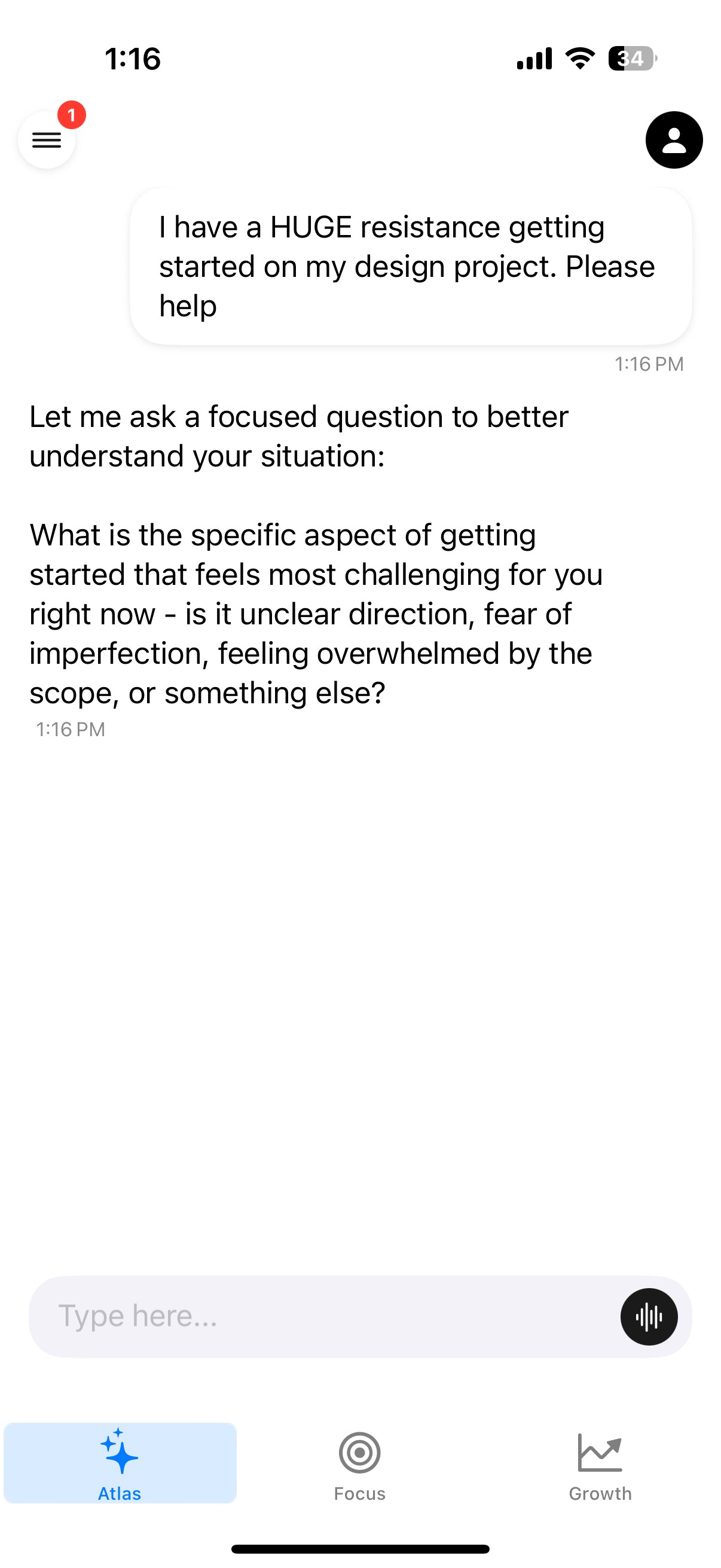Open the user profile icon

coord(674,140)
